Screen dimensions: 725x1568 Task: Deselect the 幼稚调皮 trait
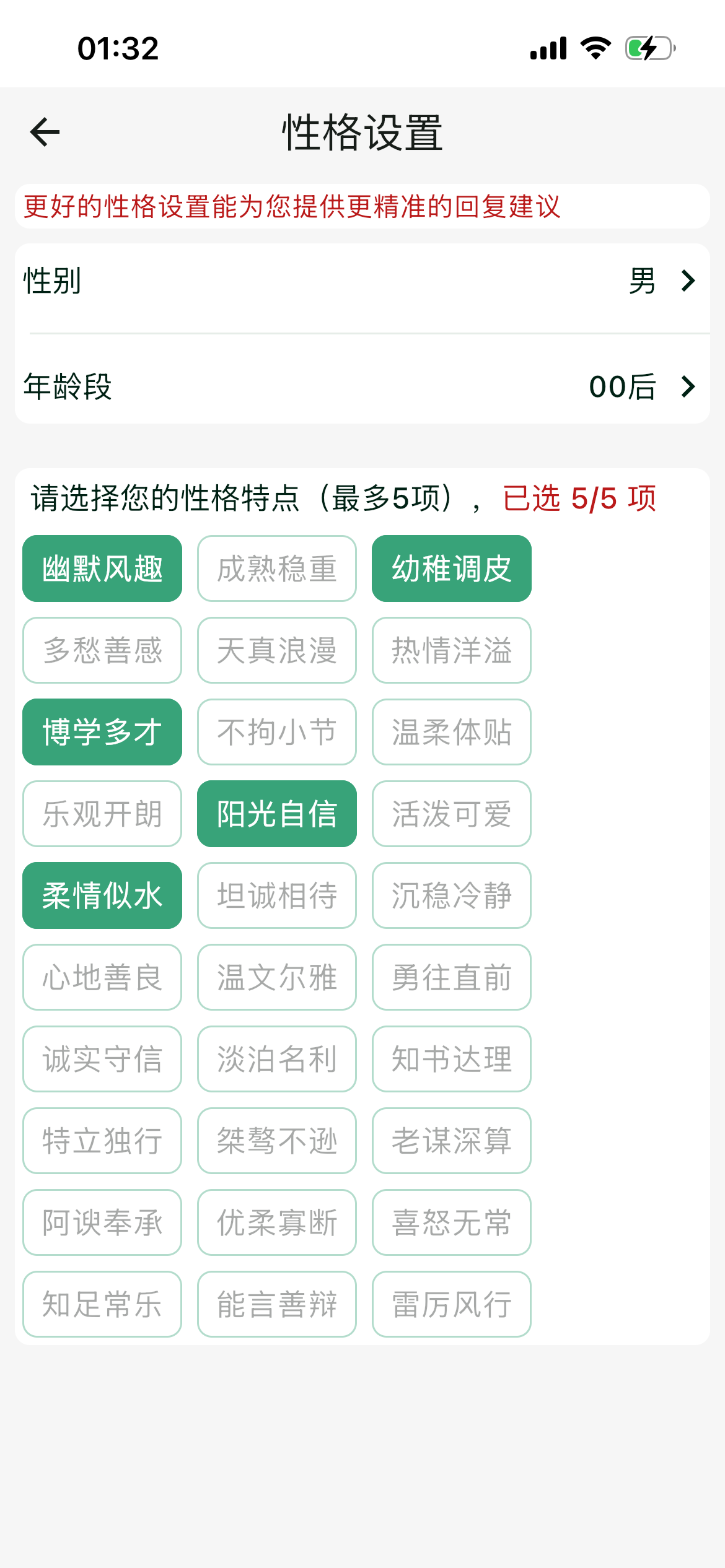451,568
